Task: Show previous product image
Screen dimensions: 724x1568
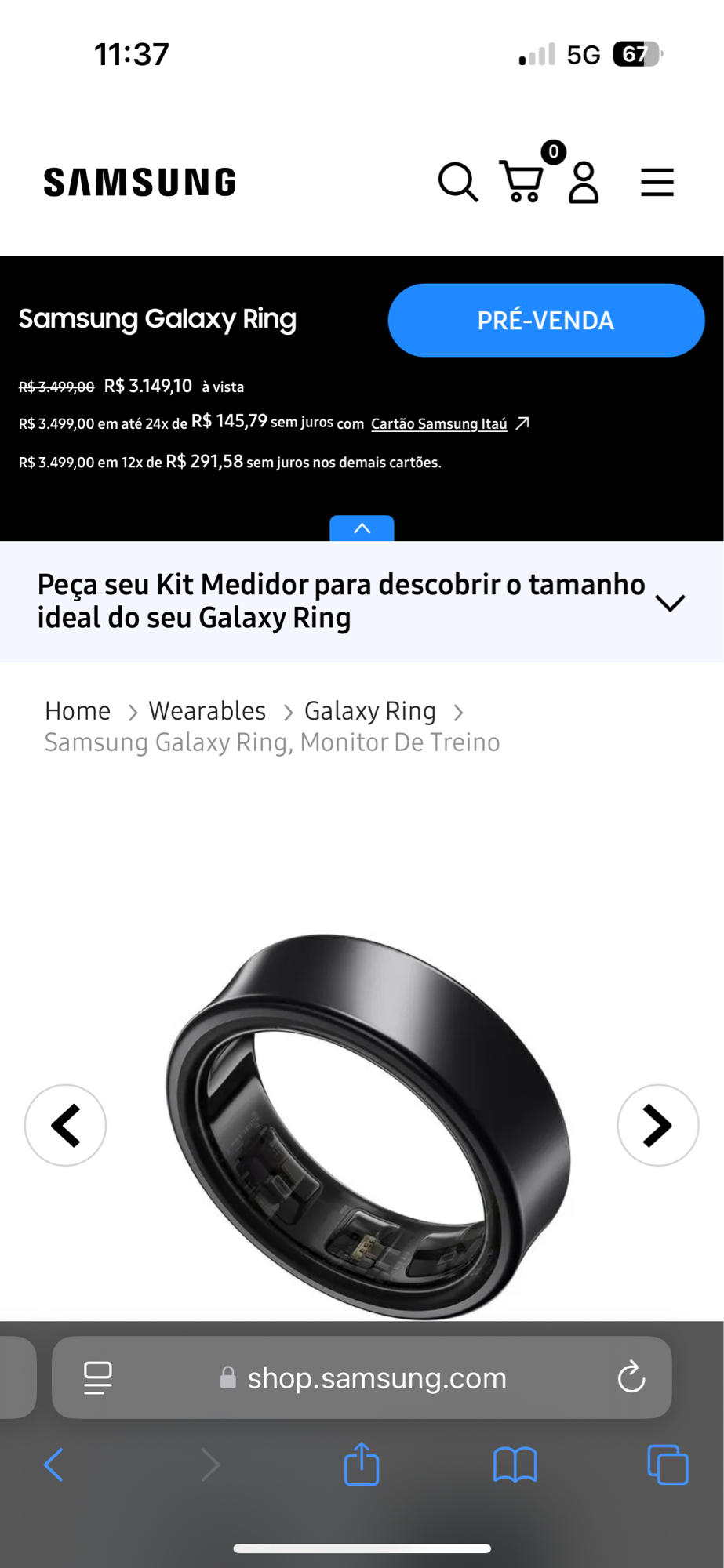Action: (66, 1125)
